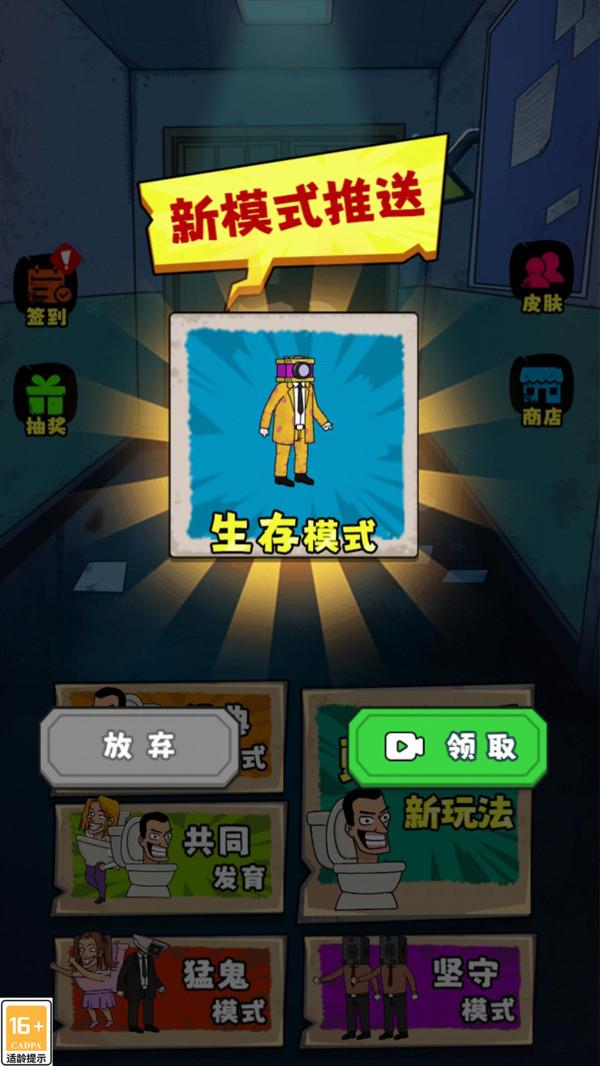Dismiss the offer with 放弃 button
This screenshot has height=1066, width=600.
tap(140, 746)
